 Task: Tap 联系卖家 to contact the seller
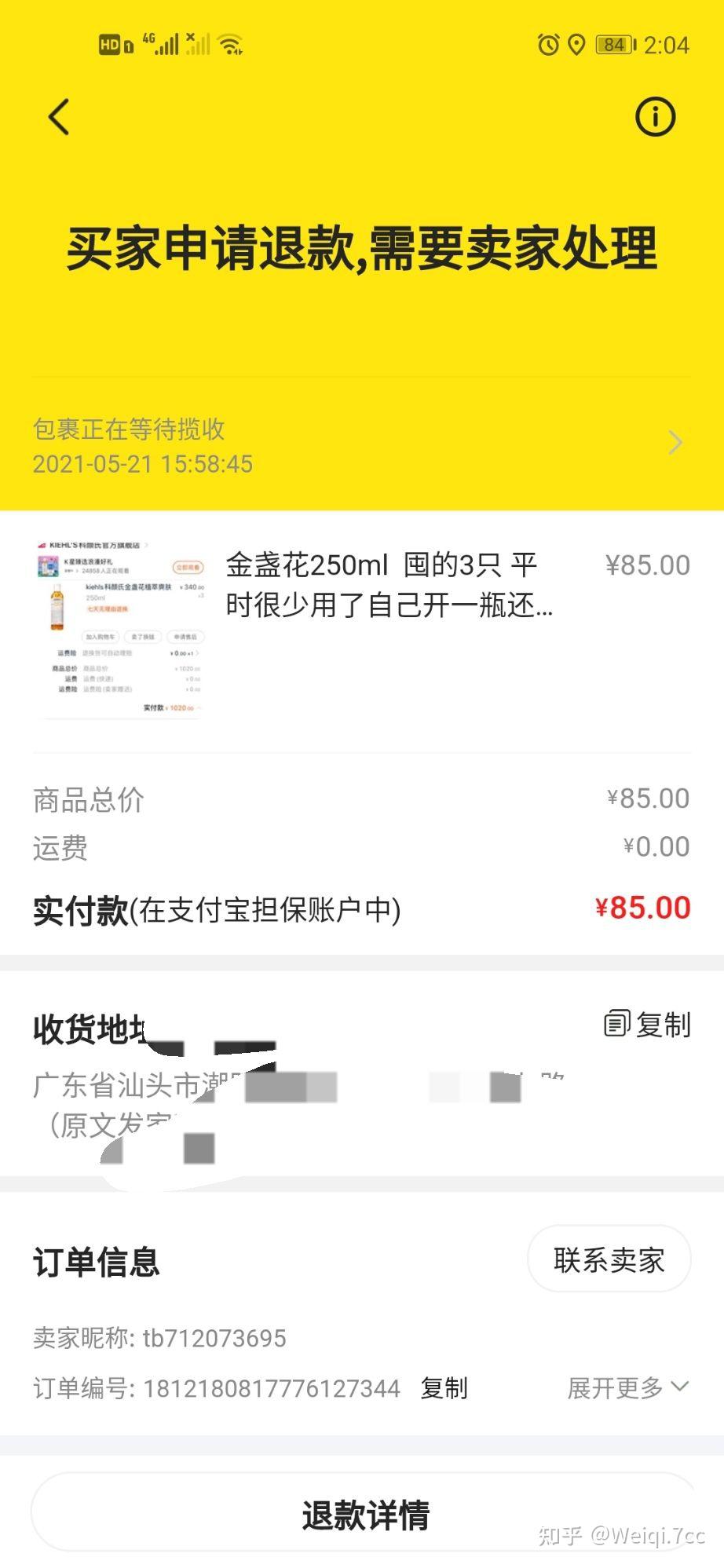(609, 1260)
